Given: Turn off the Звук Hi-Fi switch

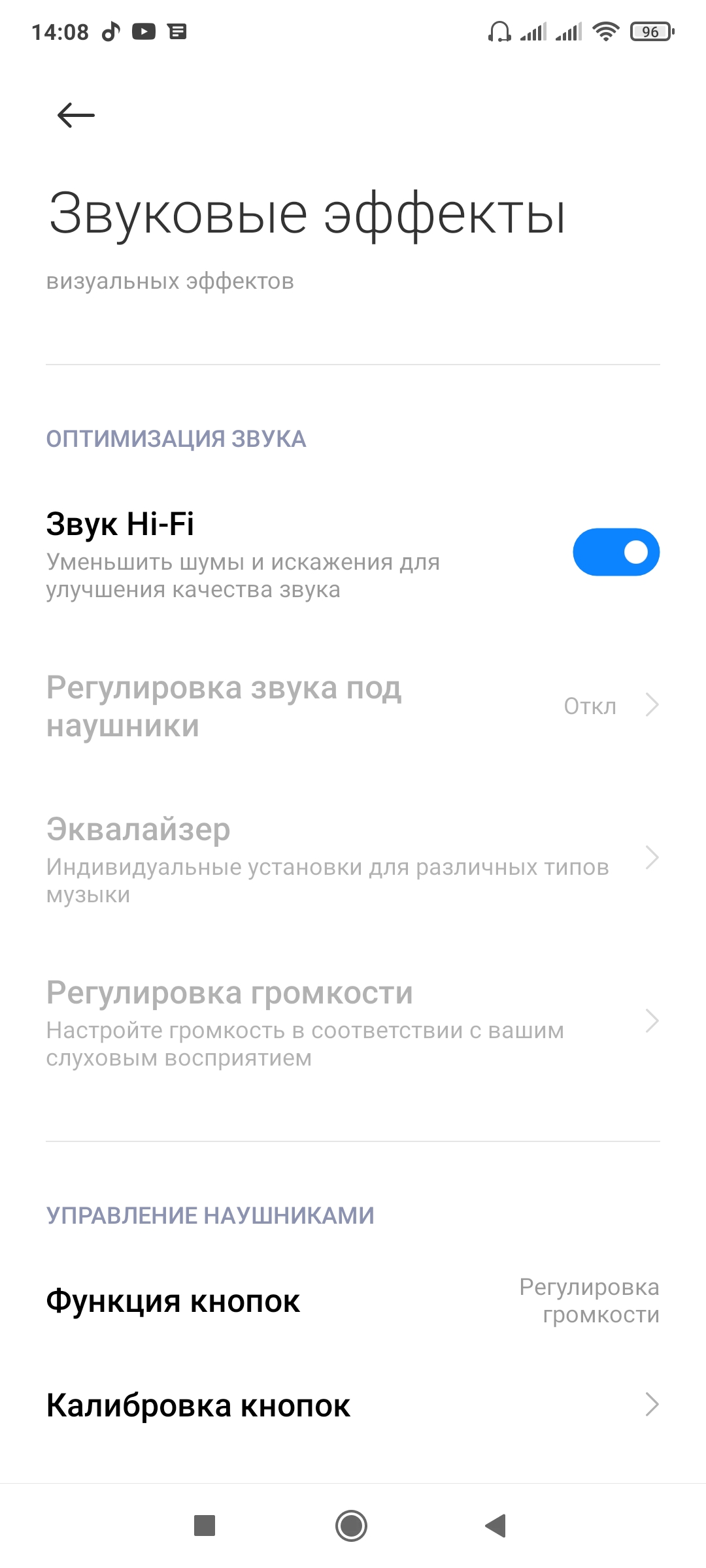Looking at the screenshot, I should (x=616, y=552).
